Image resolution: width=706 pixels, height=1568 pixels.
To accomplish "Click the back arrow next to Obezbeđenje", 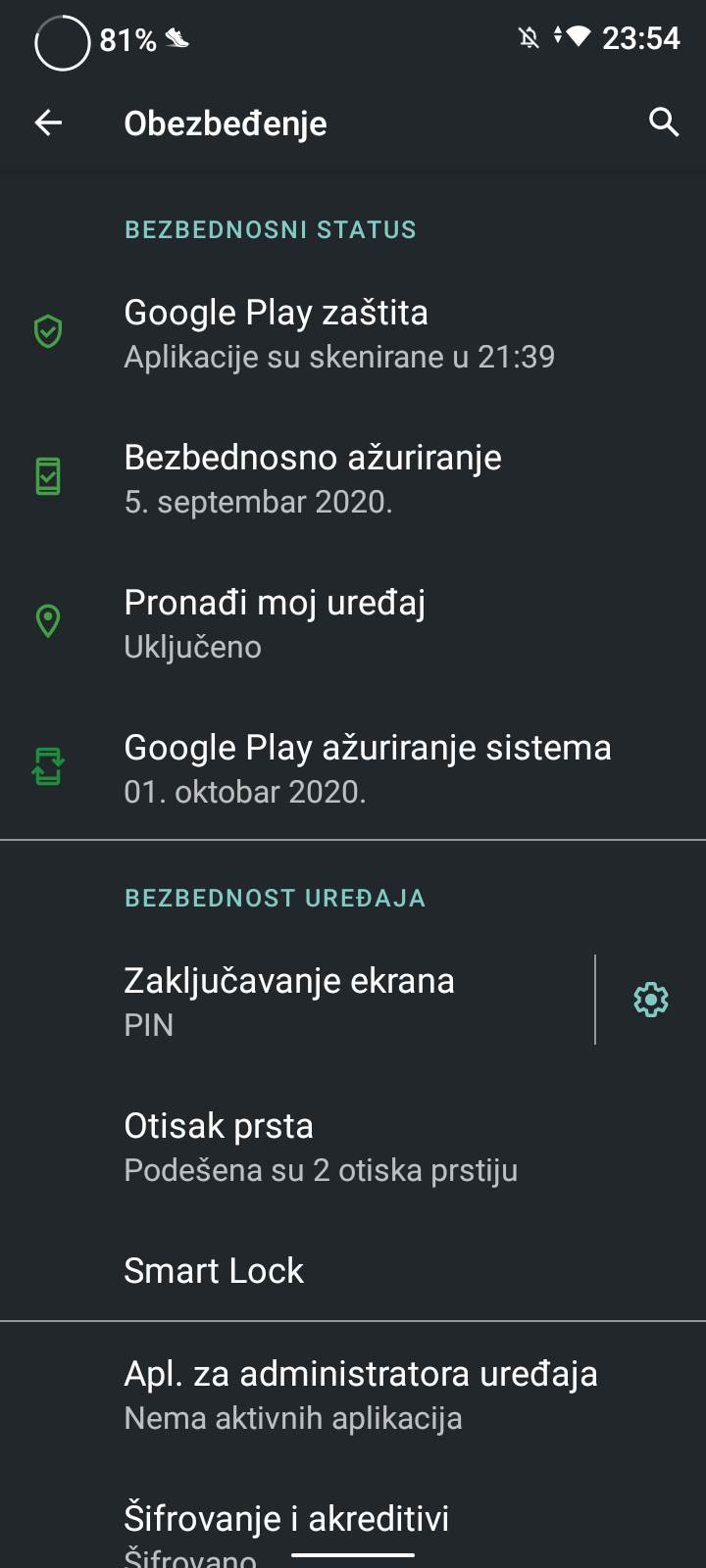I will tap(47, 122).
